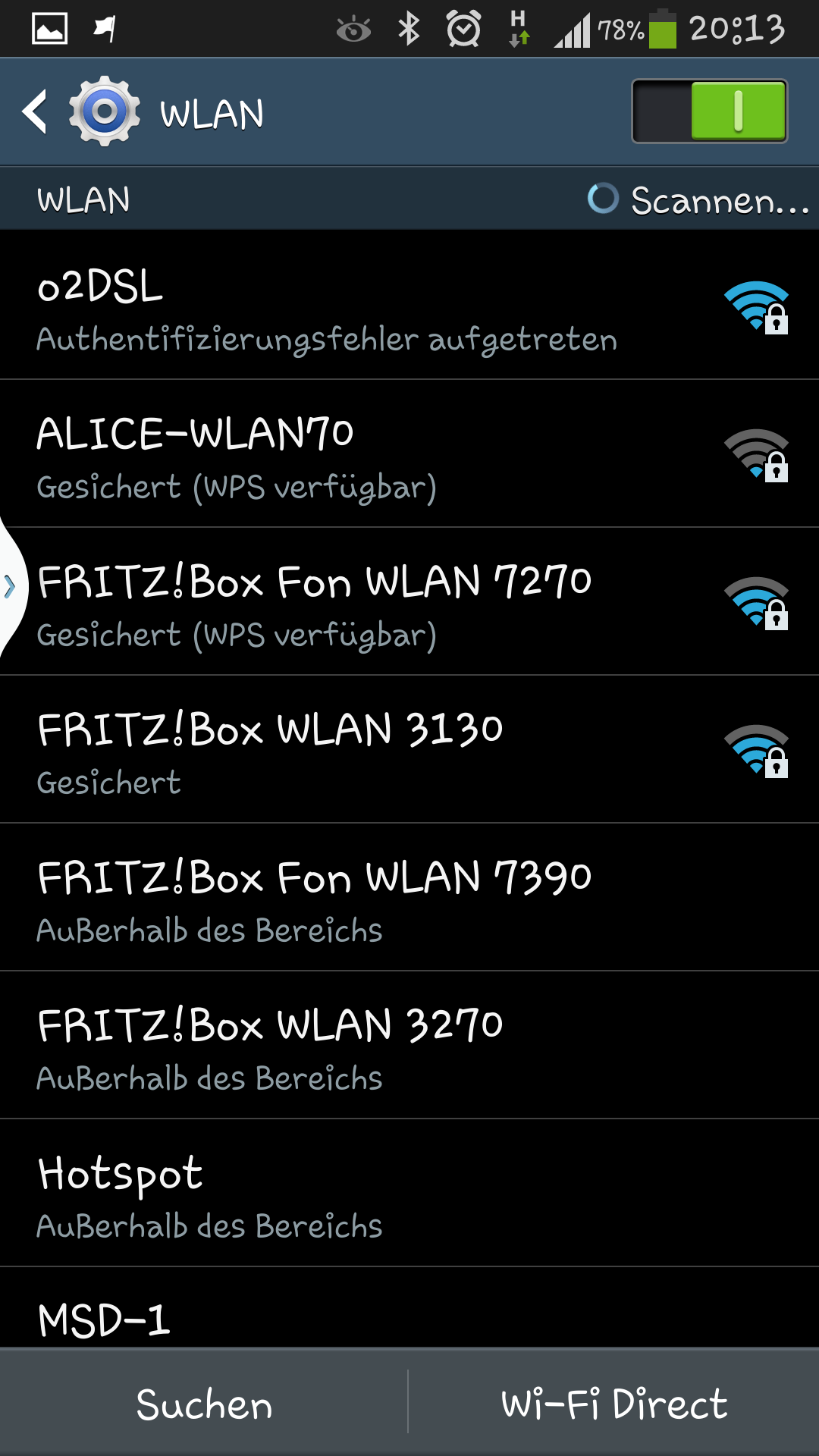Go back using the WLAN header arrow
The image size is (819, 1456).
pyautogui.click(x=35, y=111)
